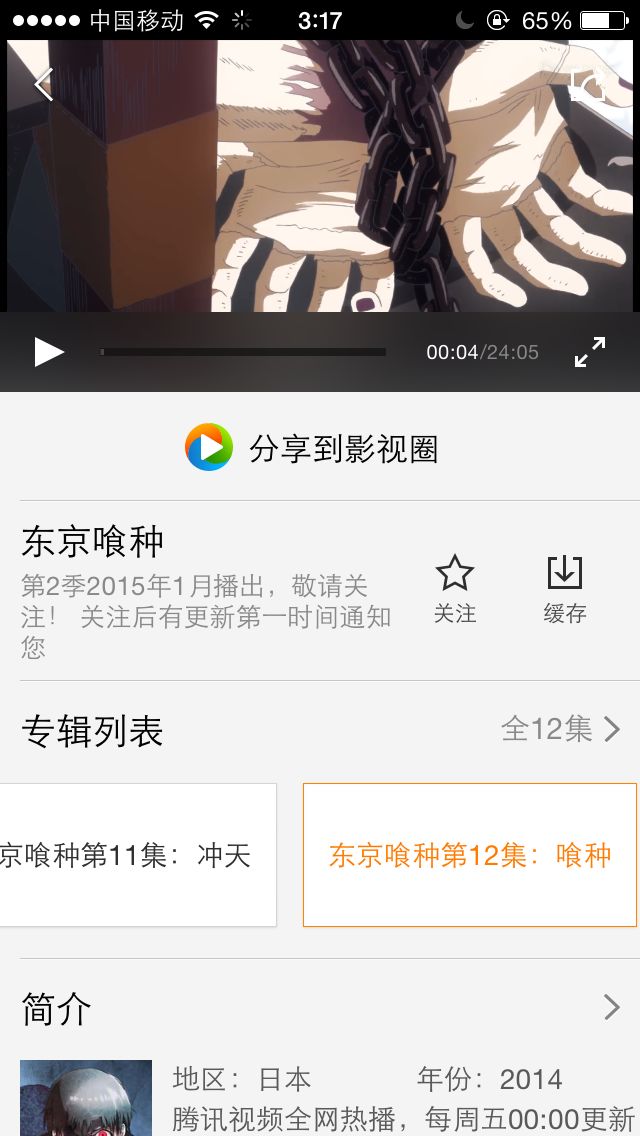Tap the video progress bar
640x1136 pixels.
pos(243,352)
